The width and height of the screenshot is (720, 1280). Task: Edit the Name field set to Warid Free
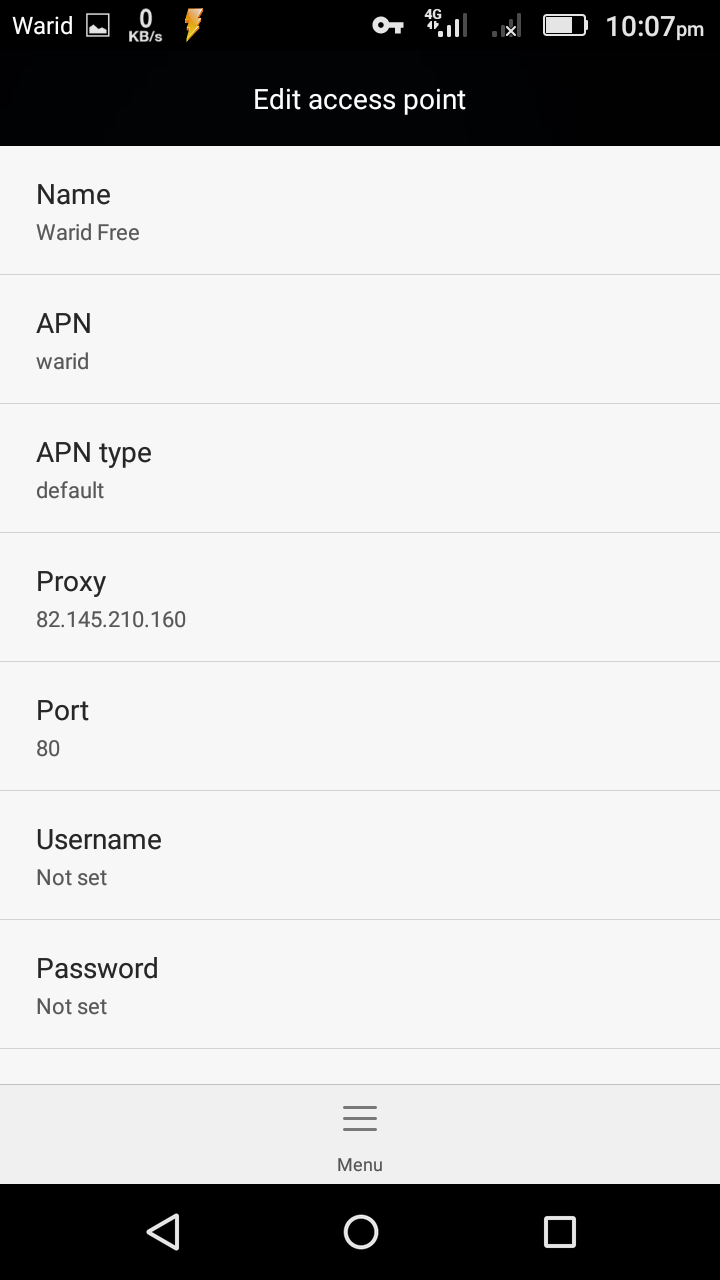coord(360,211)
